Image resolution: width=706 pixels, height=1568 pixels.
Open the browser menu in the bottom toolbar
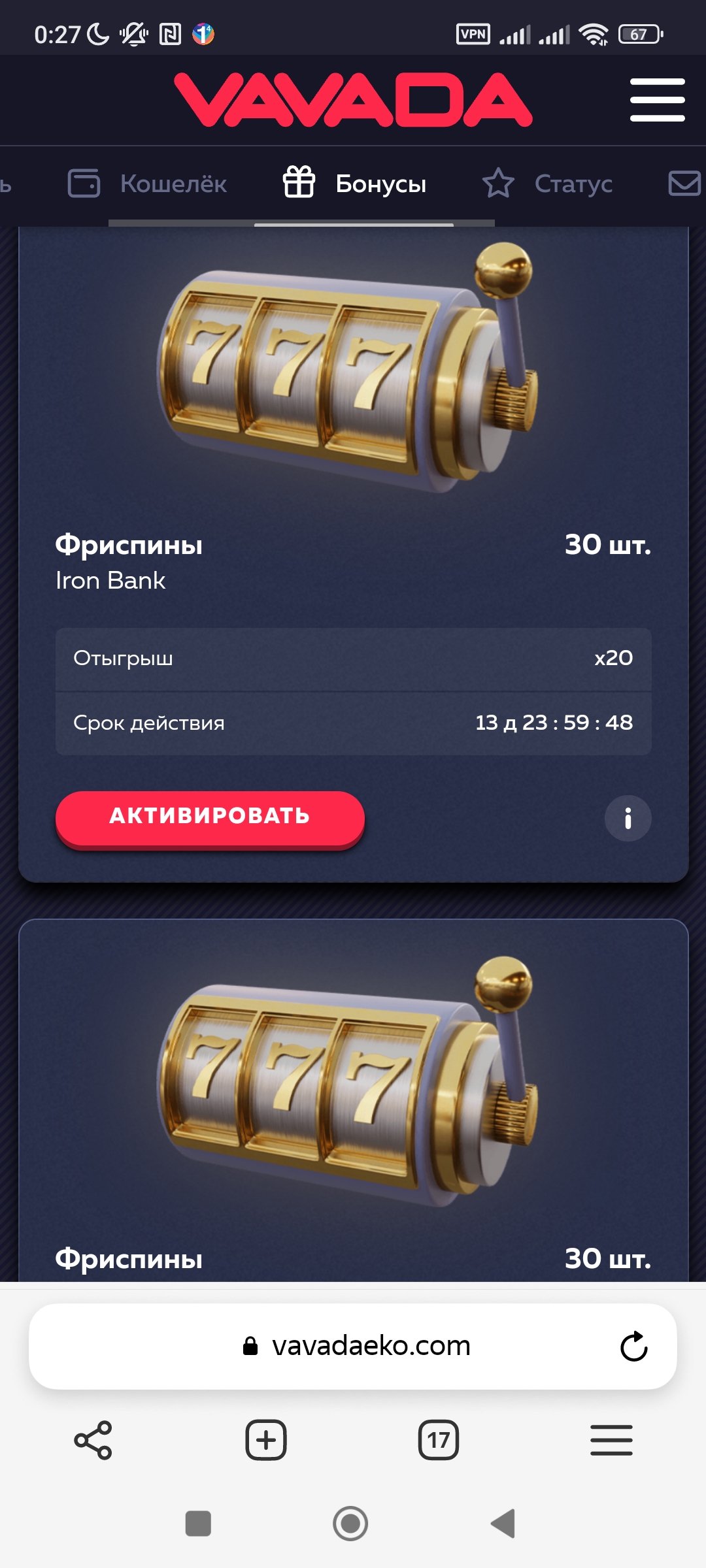[x=611, y=1440]
